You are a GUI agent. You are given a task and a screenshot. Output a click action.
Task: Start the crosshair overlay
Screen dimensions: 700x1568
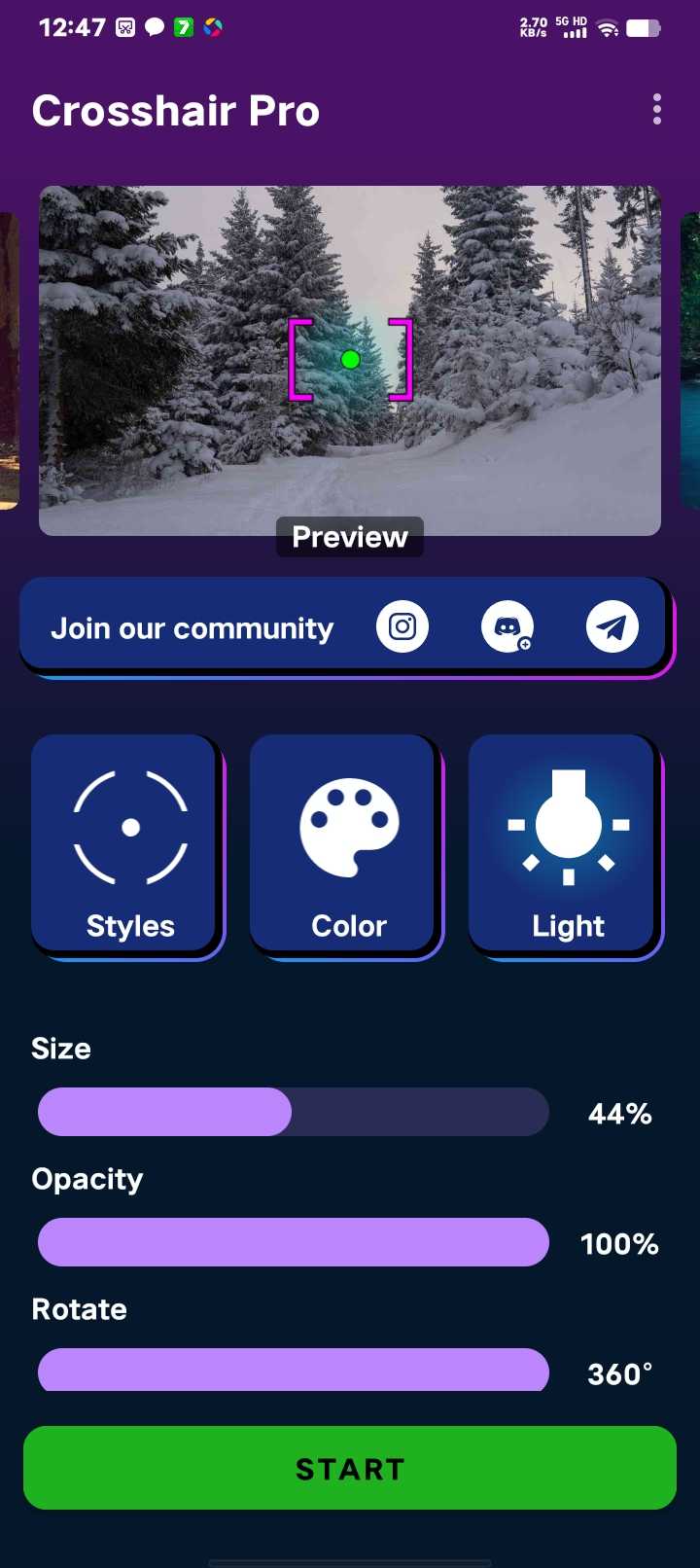[350, 1468]
